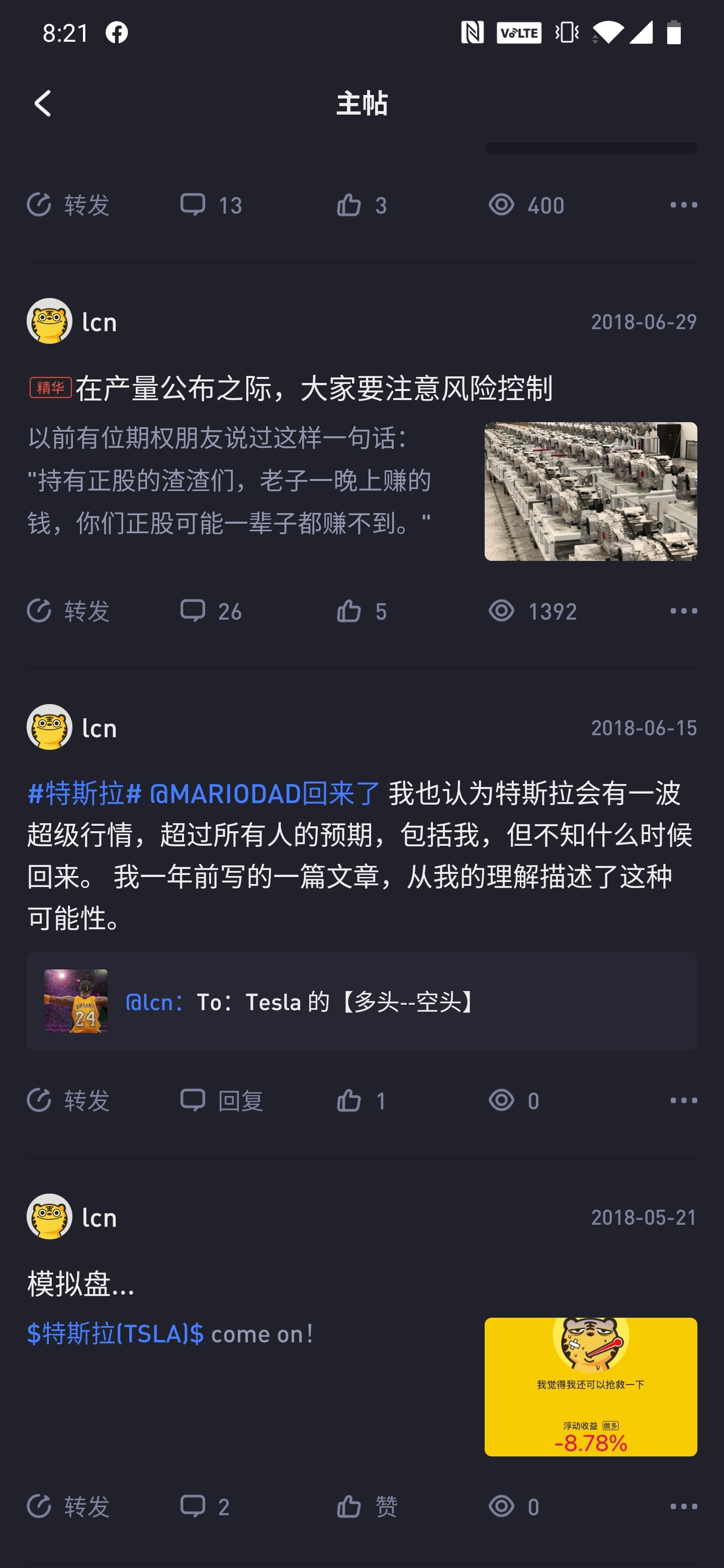
Task: Open more options for the 400-view post
Action: (x=683, y=205)
